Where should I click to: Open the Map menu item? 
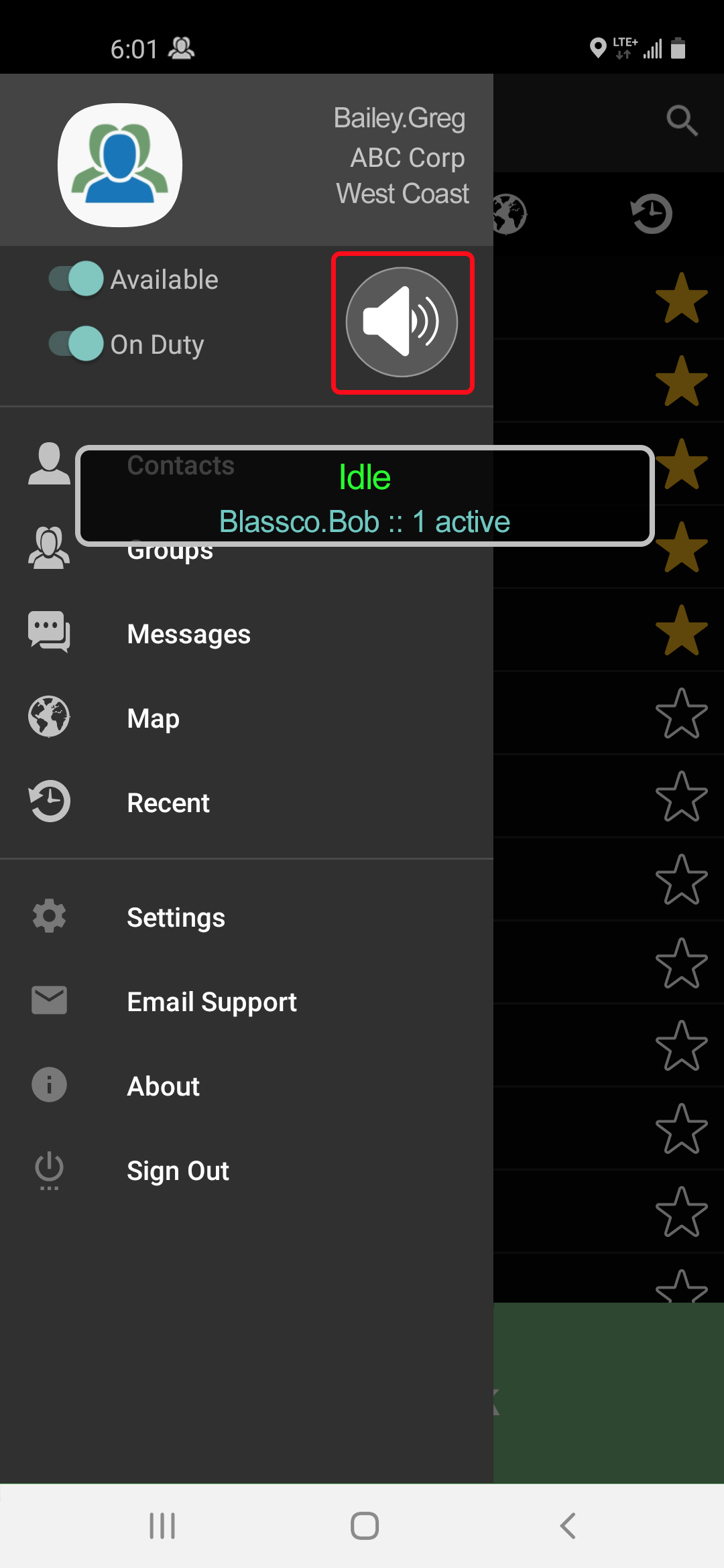click(x=153, y=718)
